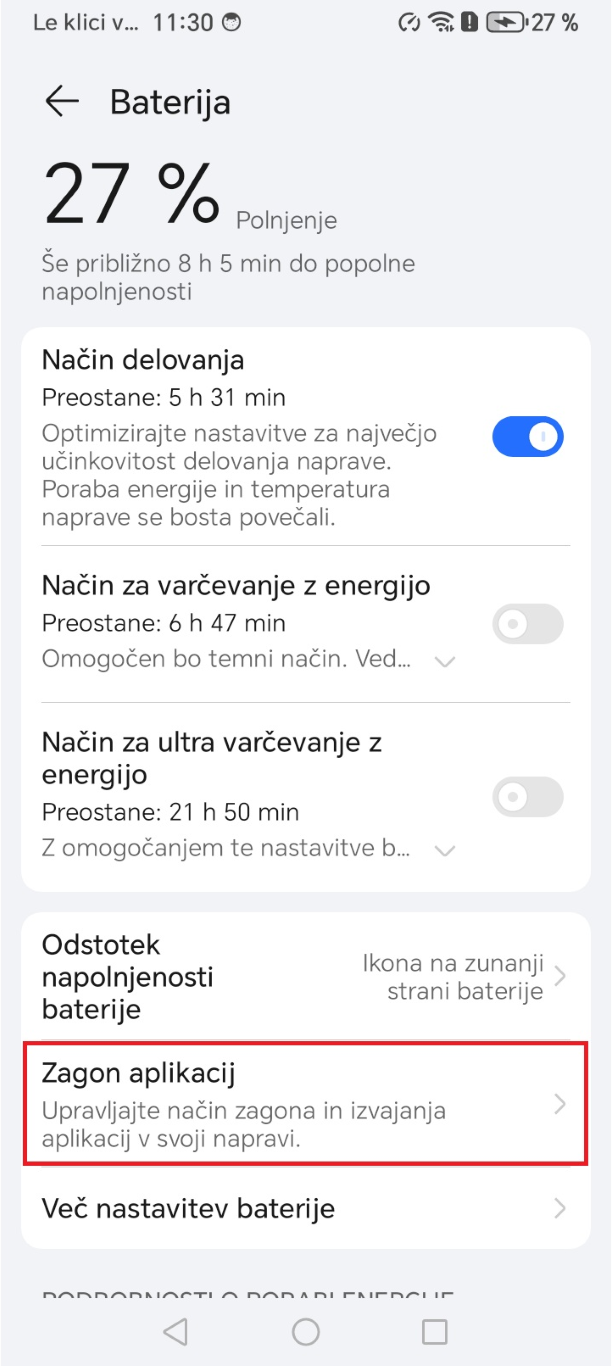The width and height of the screenshot is (613, 1366).
Task: Go back from the Baterija screen
Action: point(62,102)
